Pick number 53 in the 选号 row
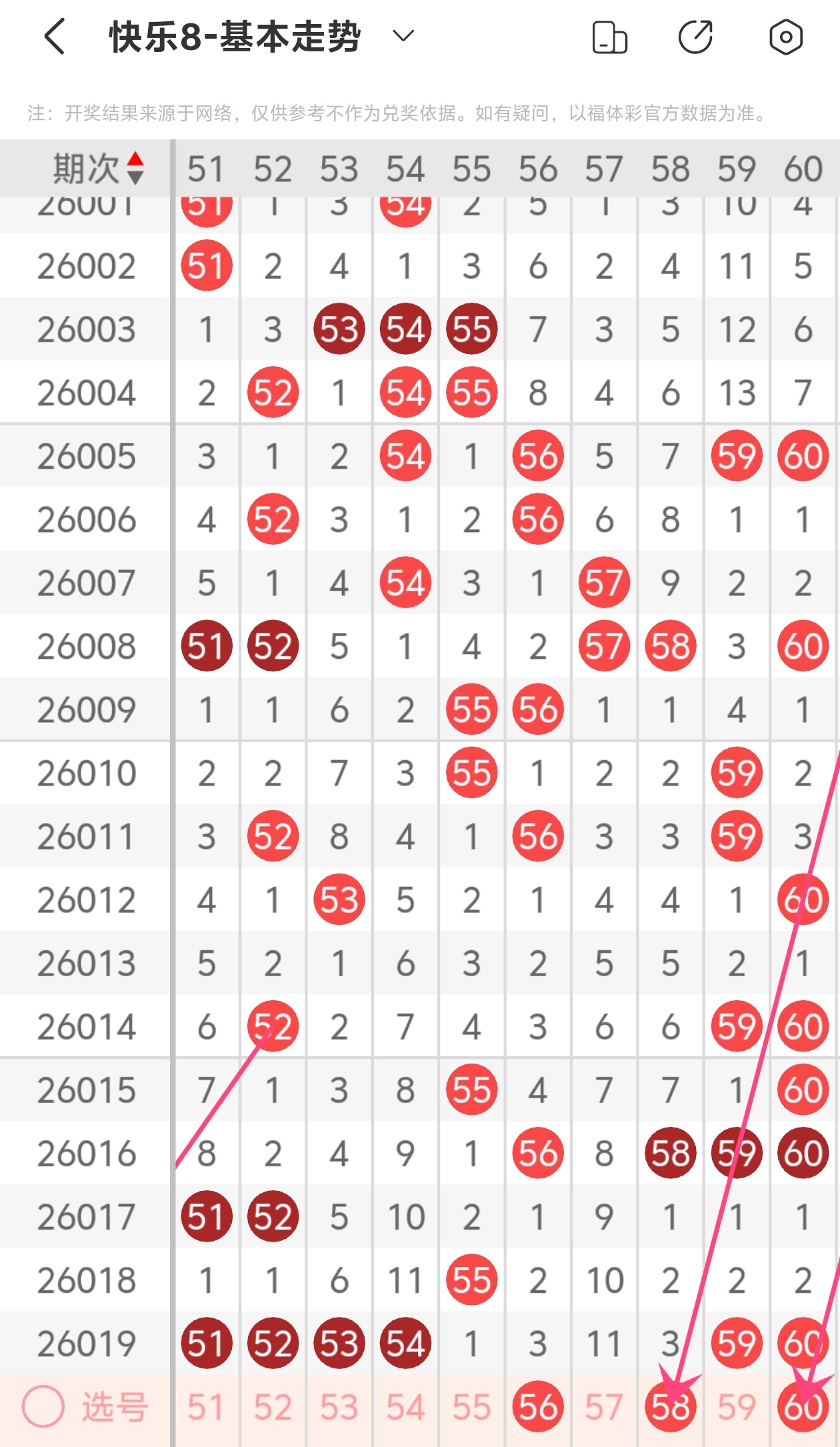 tap(339, 1407)
